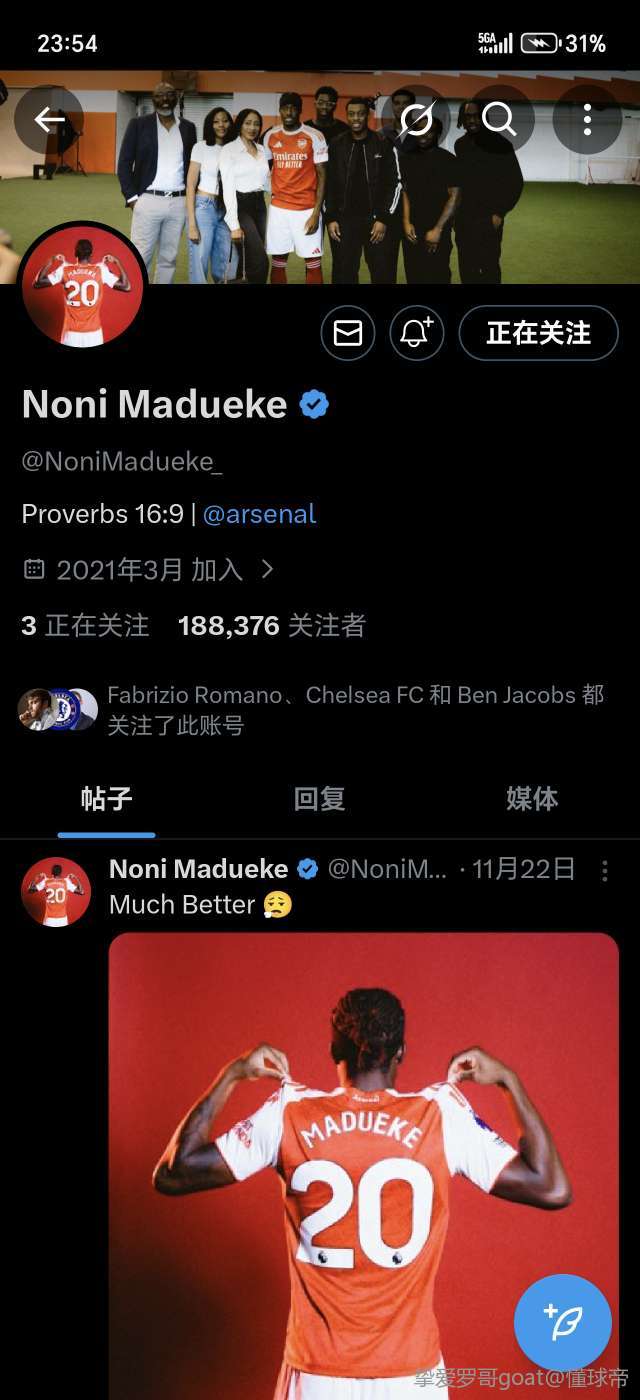Switch to the 媒体 tab
The width and height of the screenshot is (640, 1400).
[x=531, y=799]
